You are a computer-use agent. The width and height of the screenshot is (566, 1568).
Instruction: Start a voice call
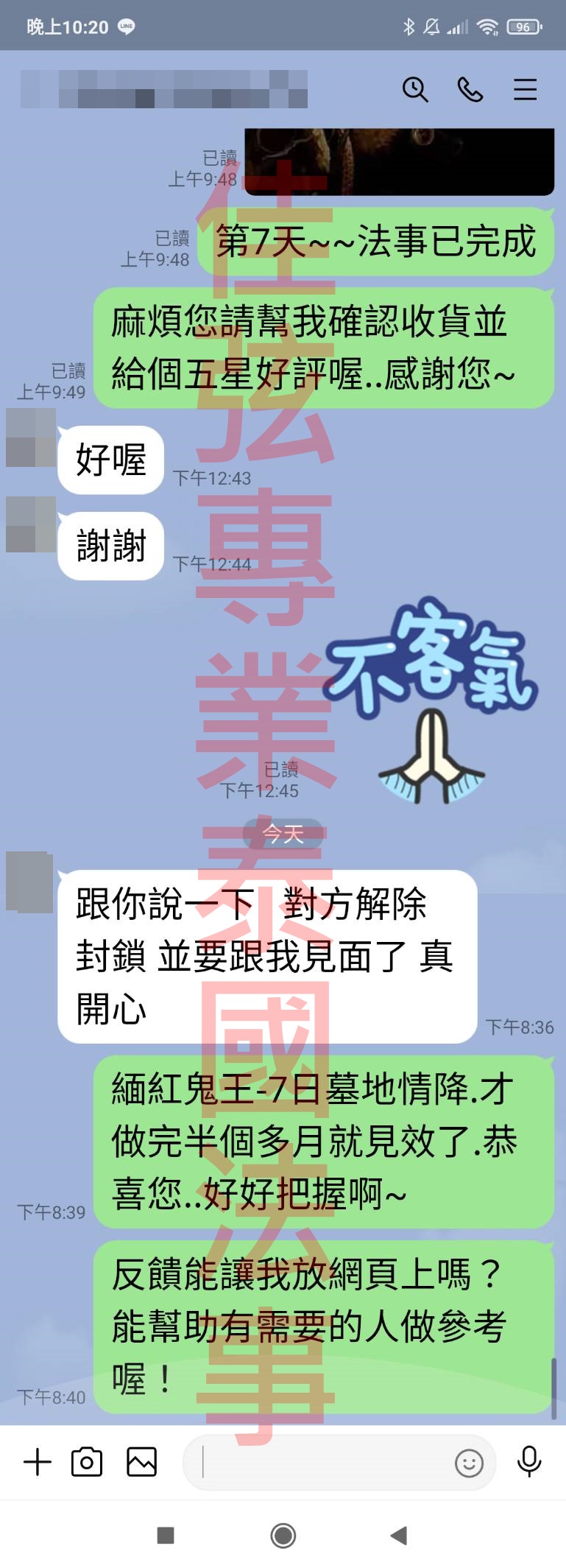(x=470, y=90)
